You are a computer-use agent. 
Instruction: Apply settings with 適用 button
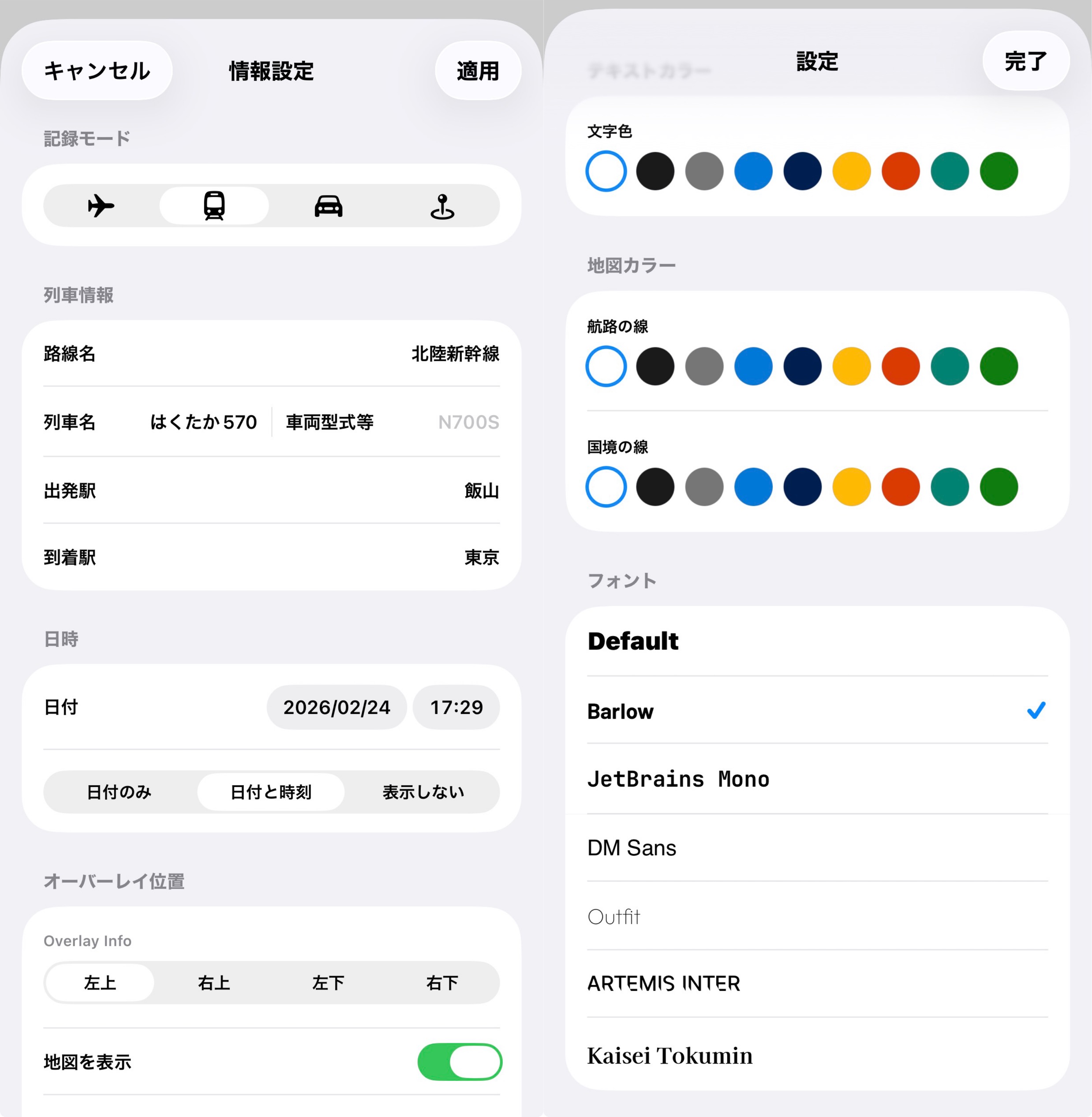pyautogui.click(x=478, y=71)
